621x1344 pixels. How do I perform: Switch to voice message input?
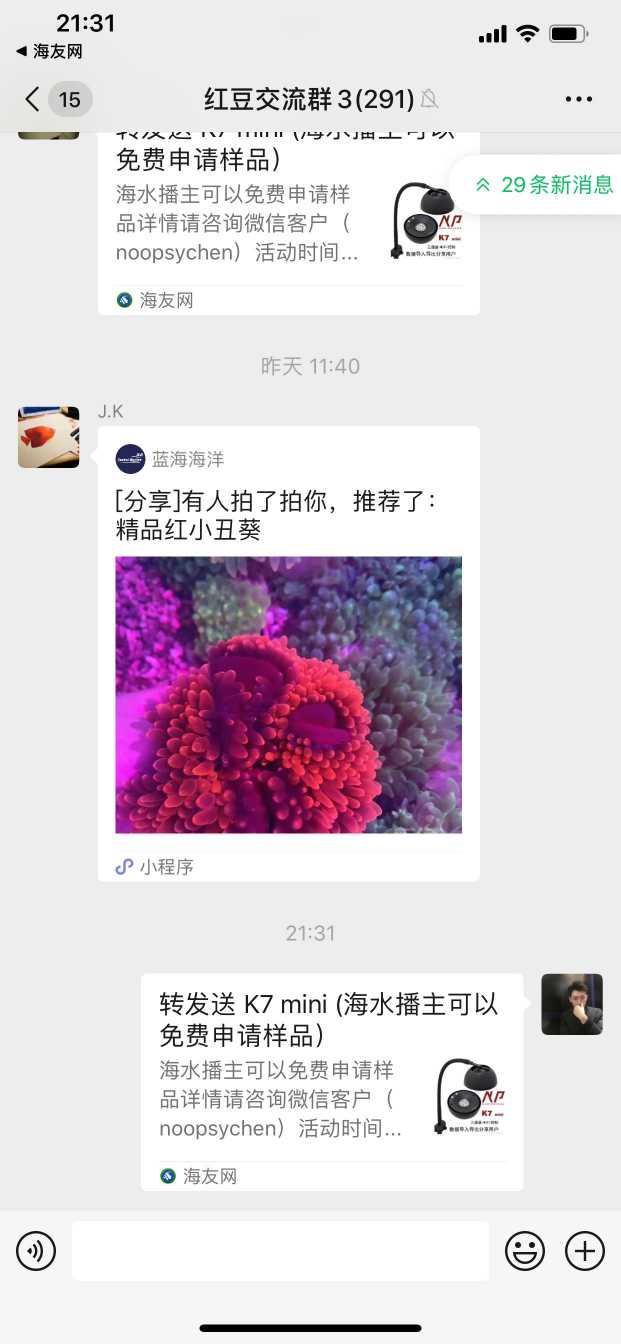[x=36, y=1251]
